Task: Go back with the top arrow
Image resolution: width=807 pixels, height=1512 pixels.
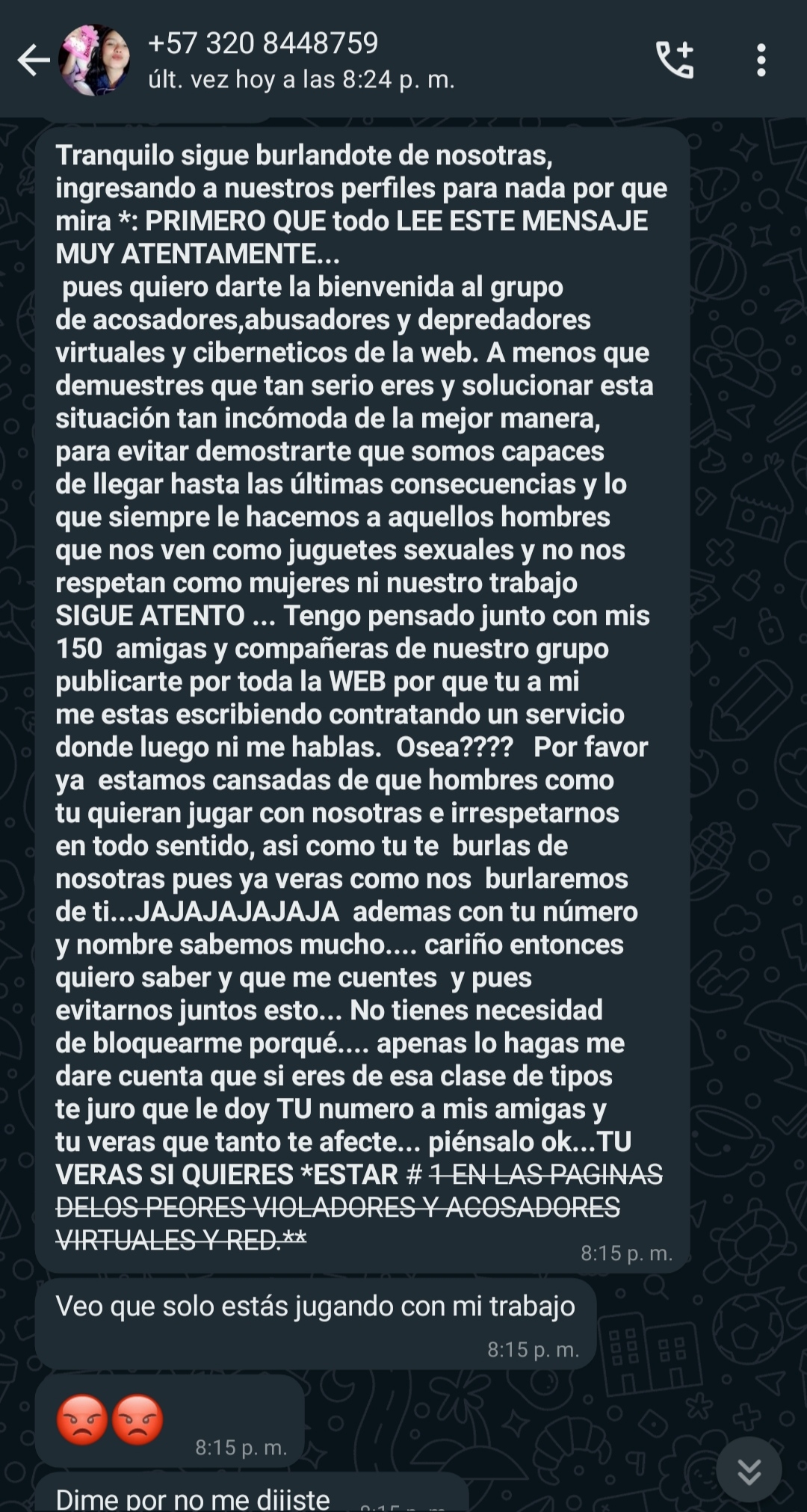Action: [34, 61]
